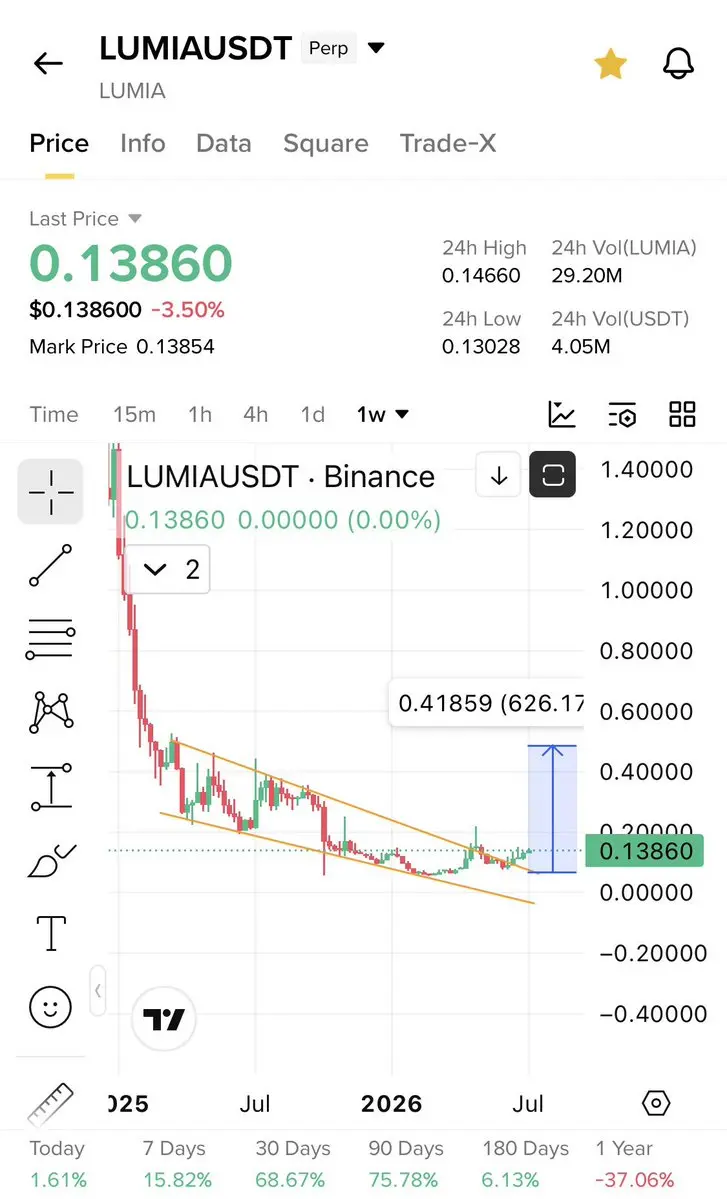Open chart indicators icon
This screenshot has width=727, height=1199.
(x=562, y=414)
